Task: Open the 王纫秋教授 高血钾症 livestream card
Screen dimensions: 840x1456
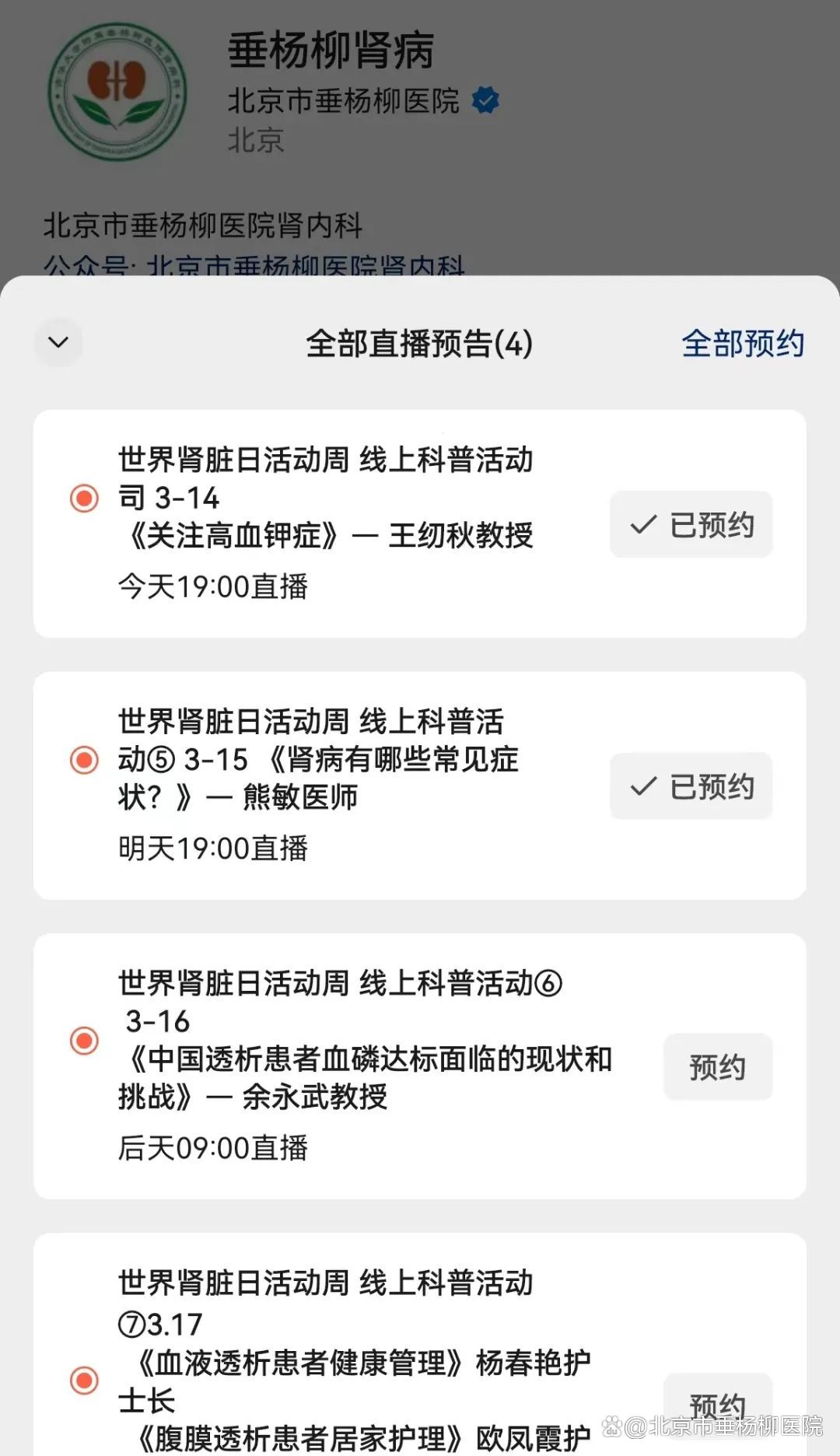Action: (327, 521)
